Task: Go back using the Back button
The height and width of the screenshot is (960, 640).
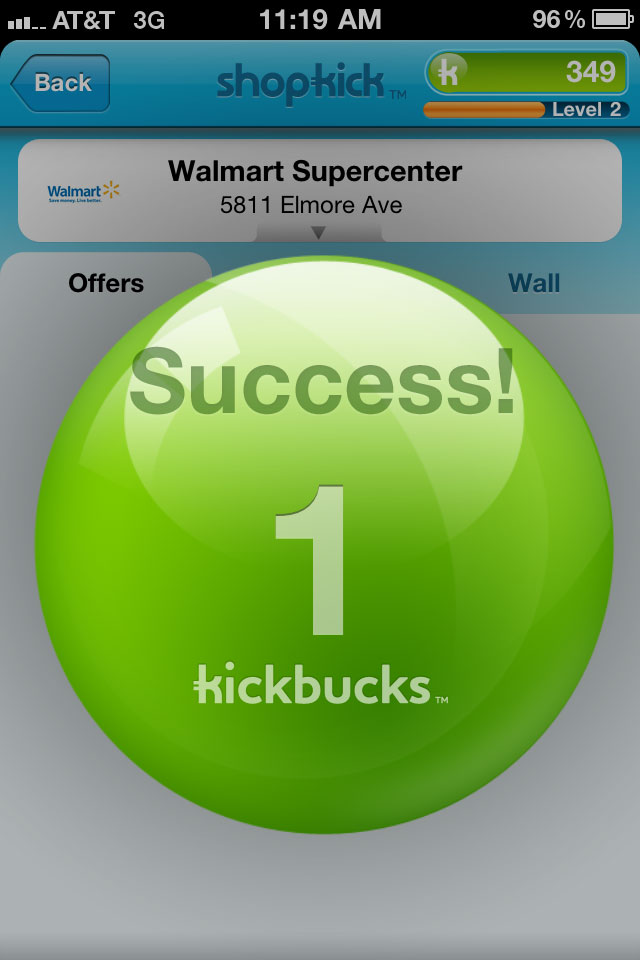Action: [x=60, y=83]
